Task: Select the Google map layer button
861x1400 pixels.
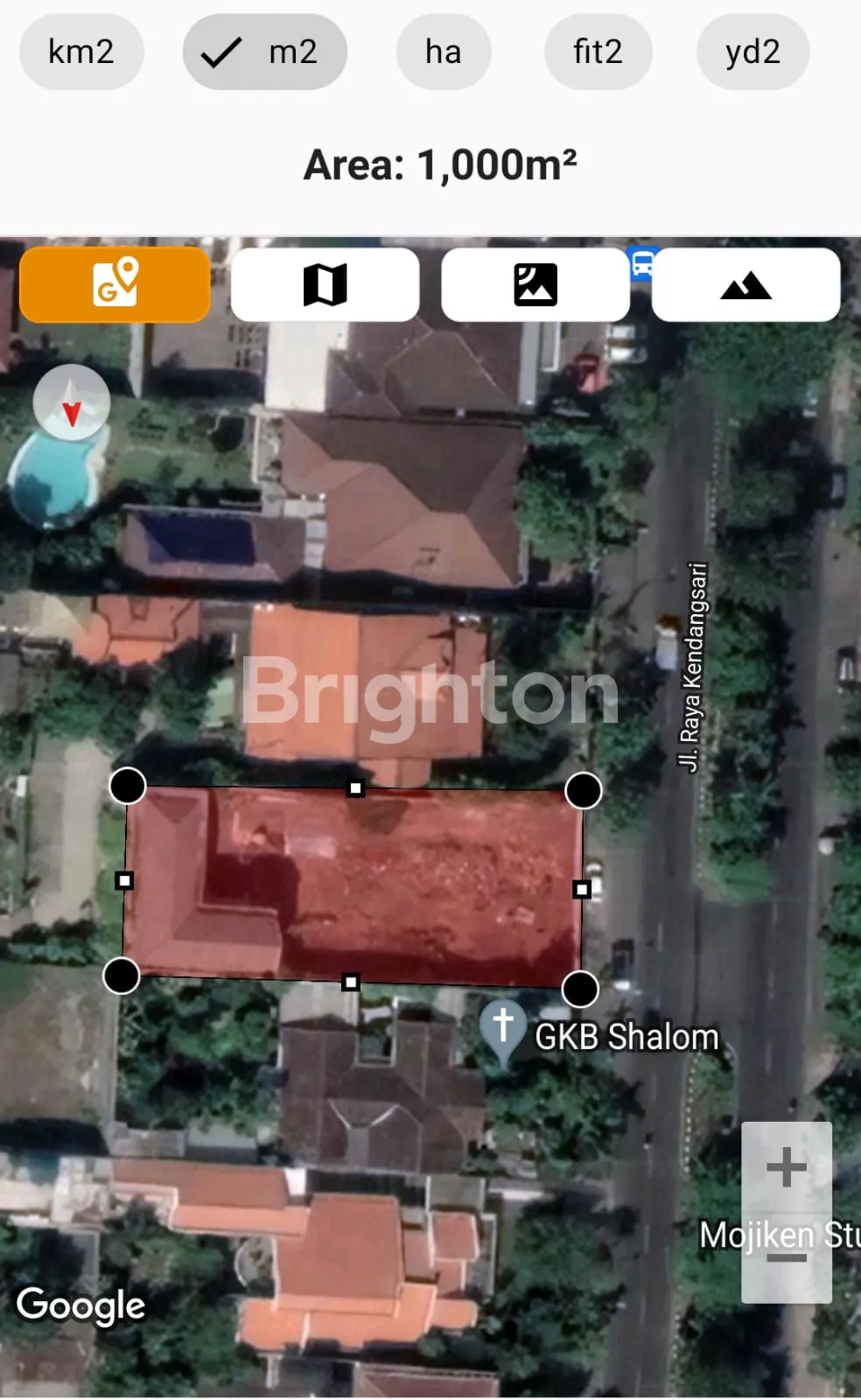Action: [x=115, y=284]
